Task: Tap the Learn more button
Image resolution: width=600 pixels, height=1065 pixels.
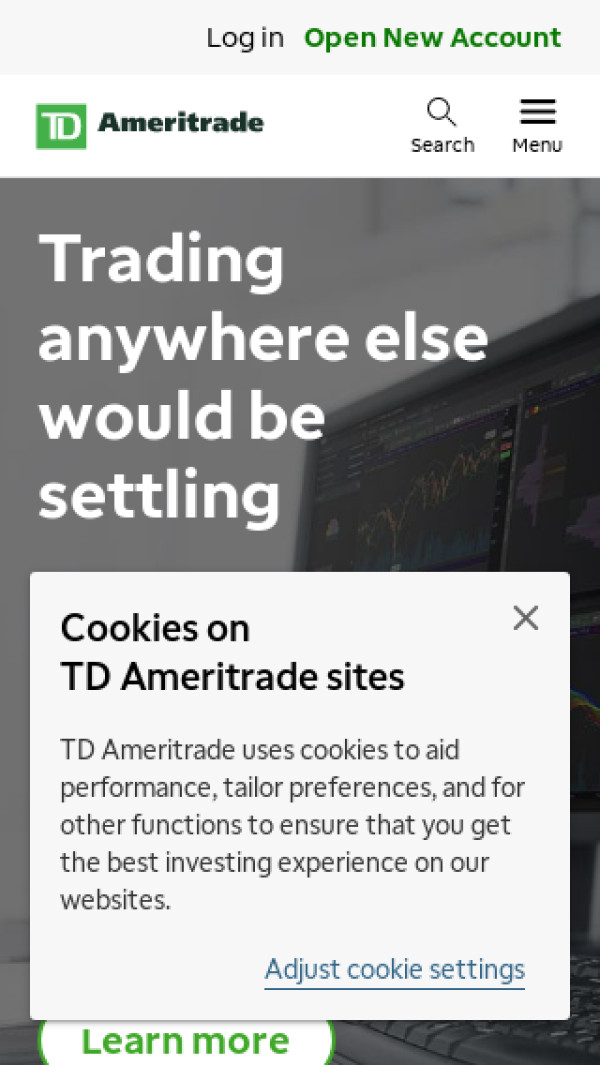Action: click(x=185, y=1041)
